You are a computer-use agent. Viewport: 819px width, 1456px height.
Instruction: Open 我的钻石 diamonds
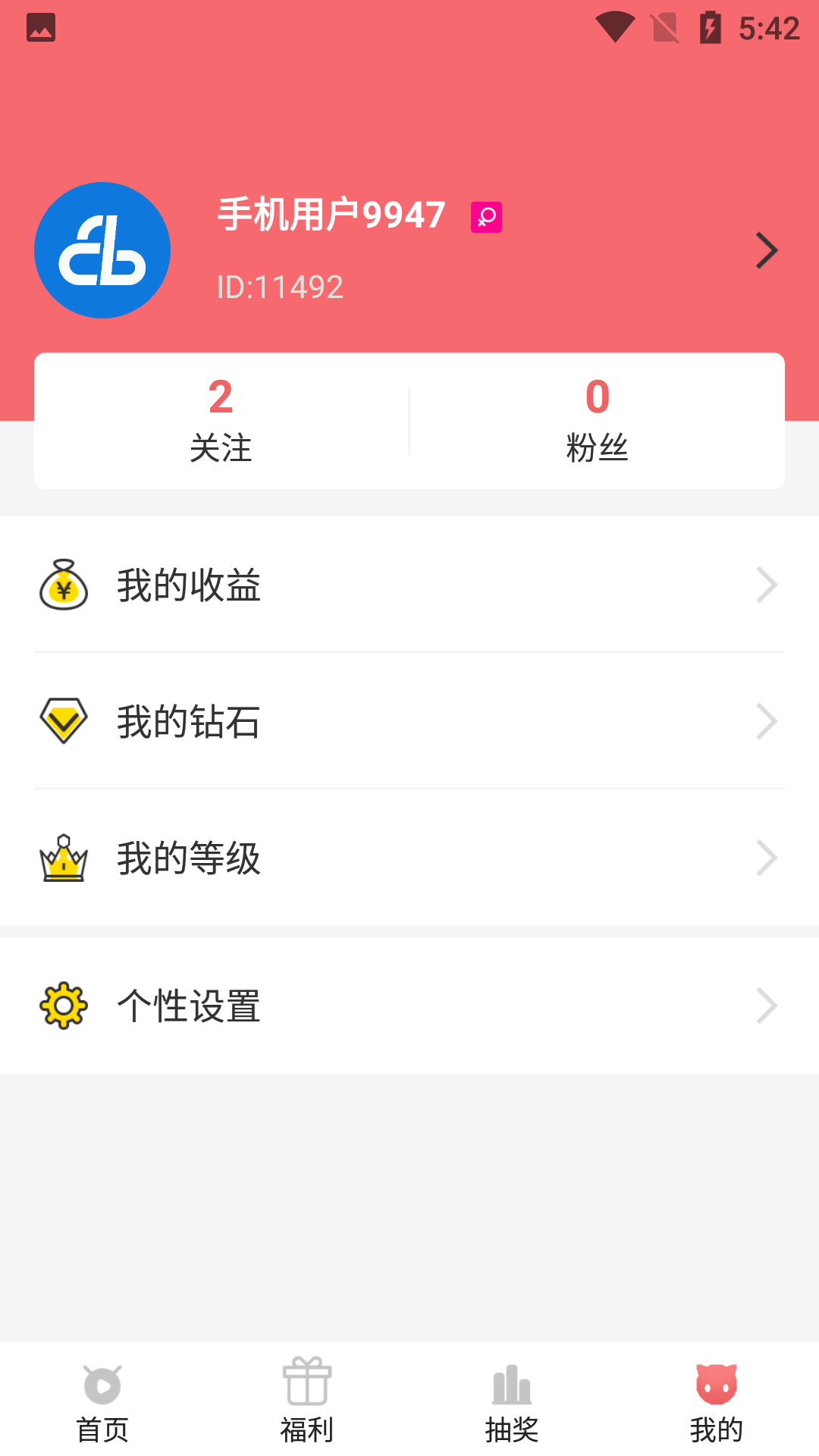409,721
